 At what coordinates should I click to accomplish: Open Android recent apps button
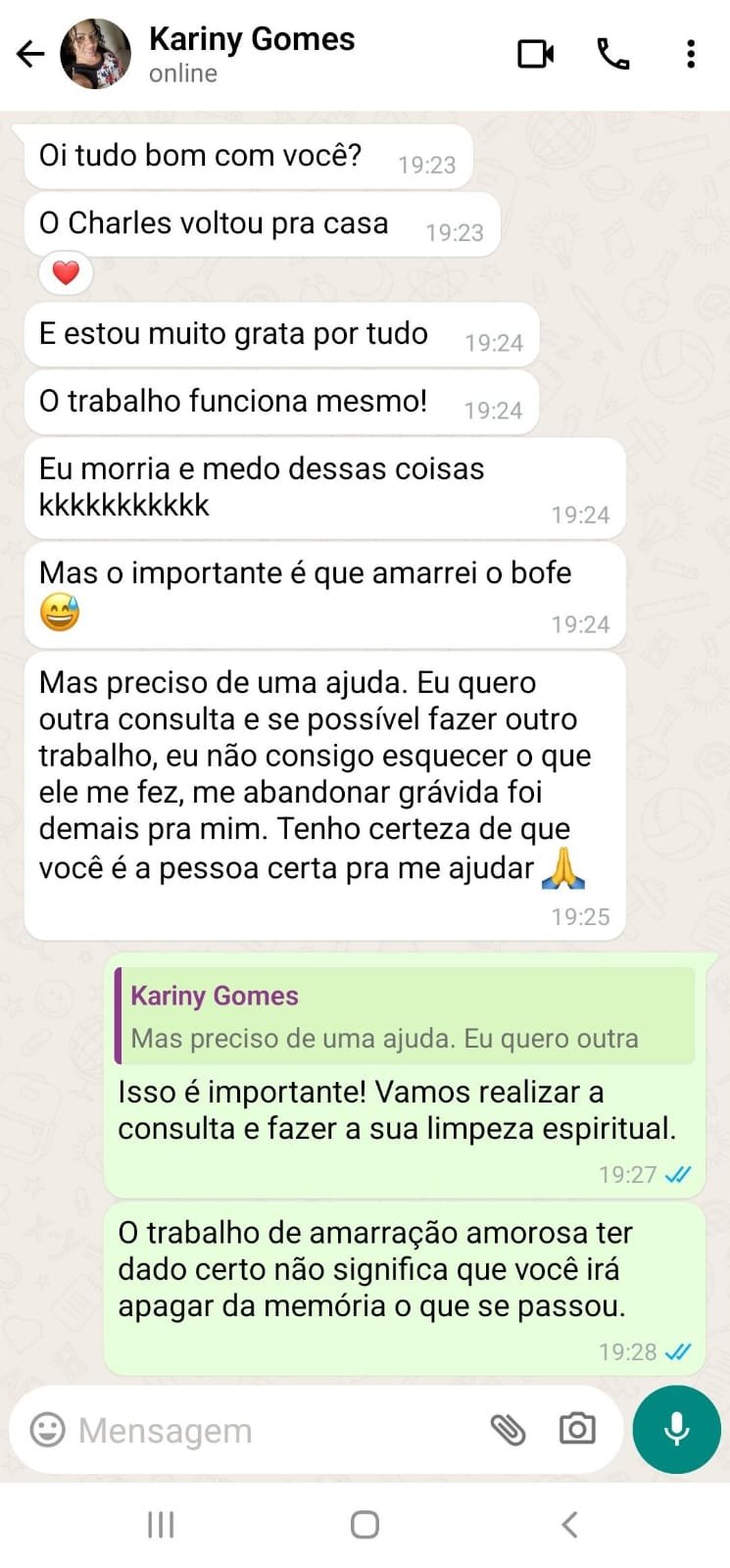click(x=160, y=1524)
